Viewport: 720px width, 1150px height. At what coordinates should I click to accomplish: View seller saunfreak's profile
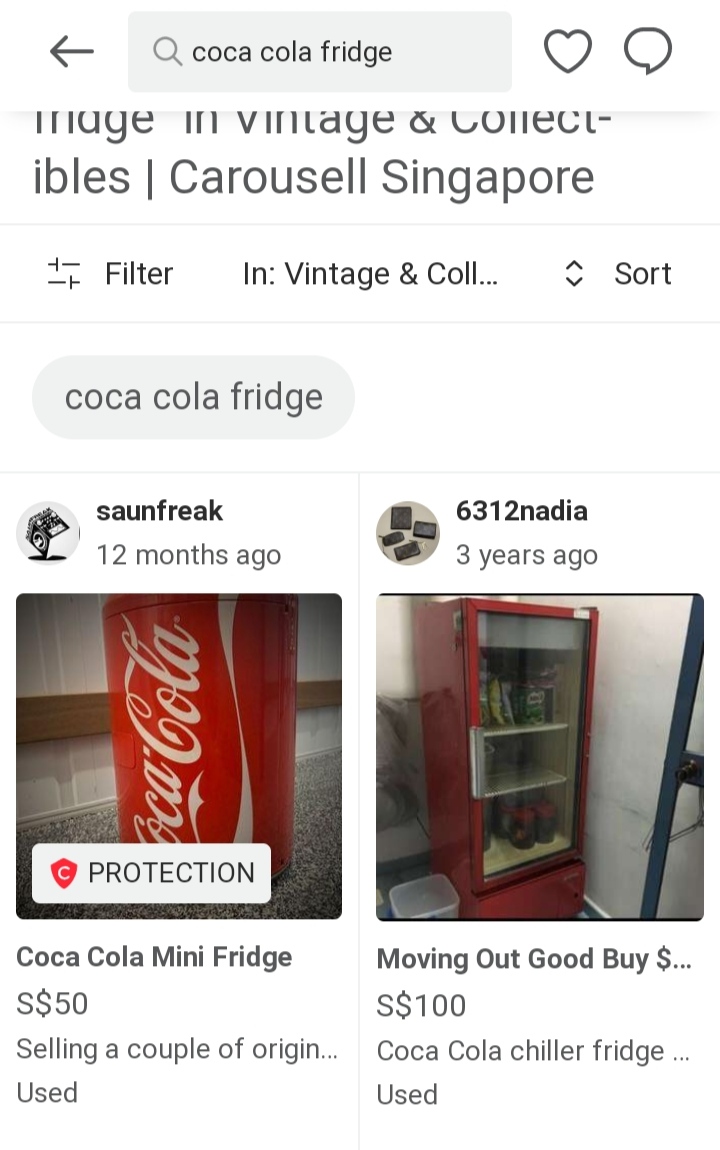(159, 512)
